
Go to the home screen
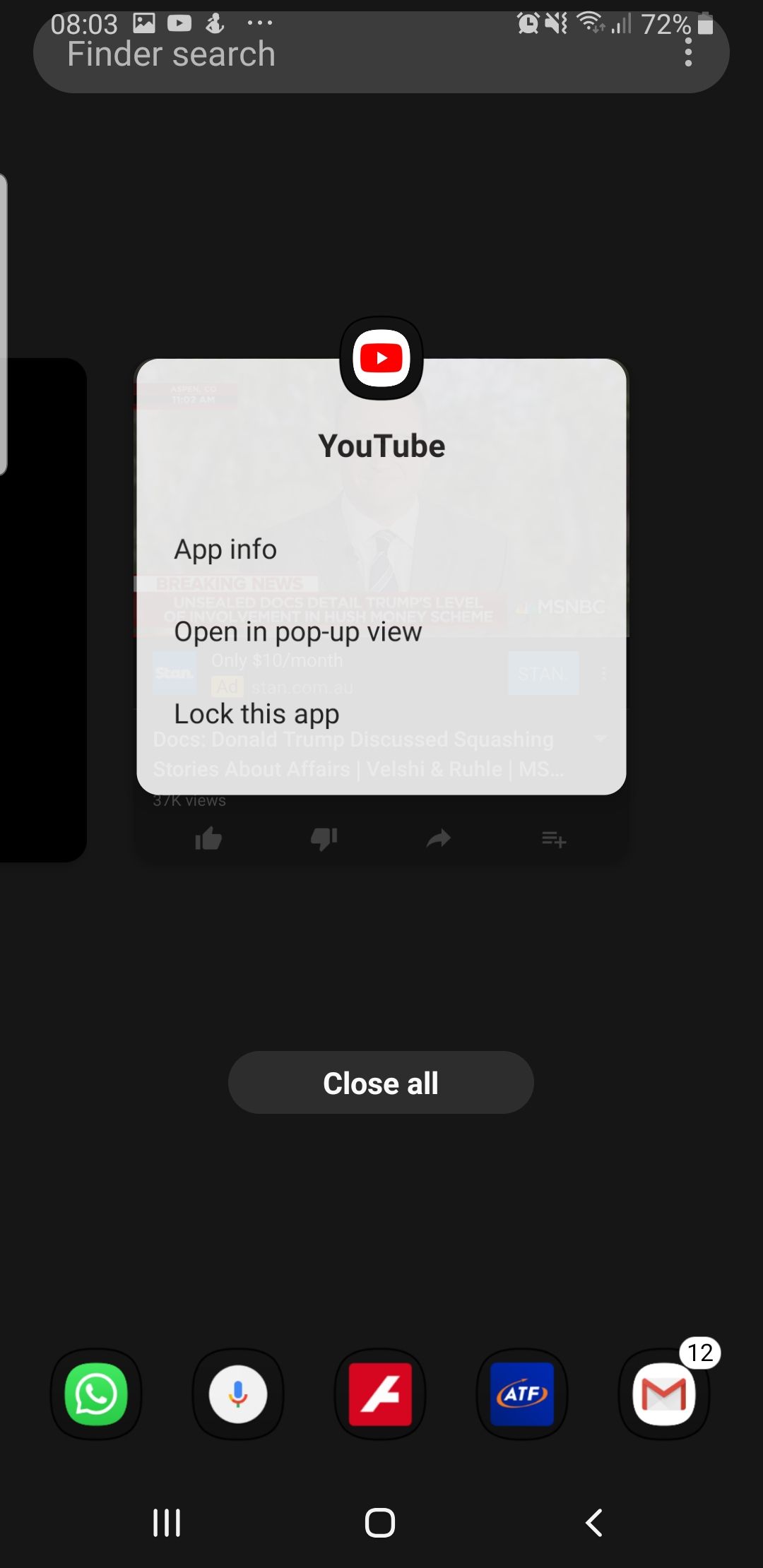pos(380,1523)
